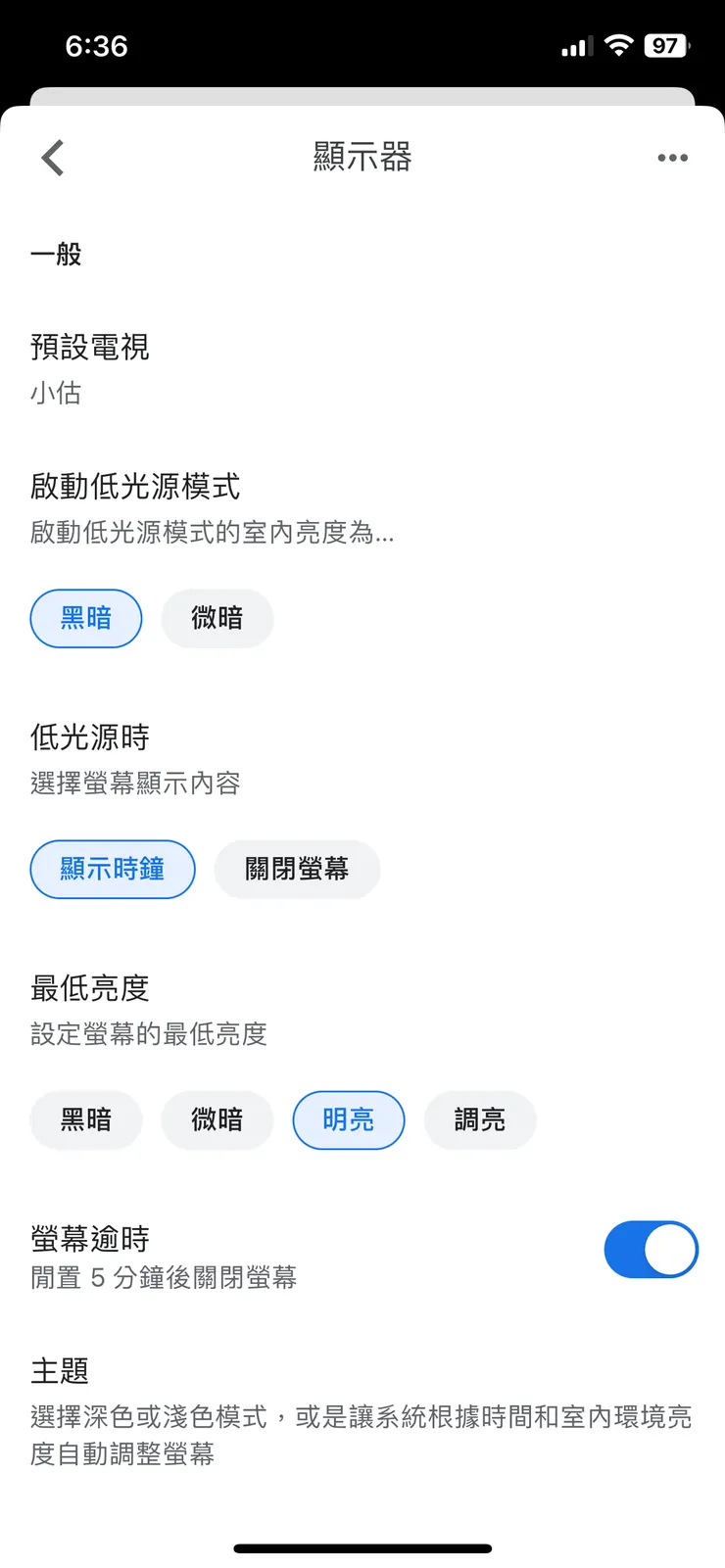The image size is (725, 1568).
Task: Tap the back arrow to leave 顯示器 settings
Action: point(53,157)
